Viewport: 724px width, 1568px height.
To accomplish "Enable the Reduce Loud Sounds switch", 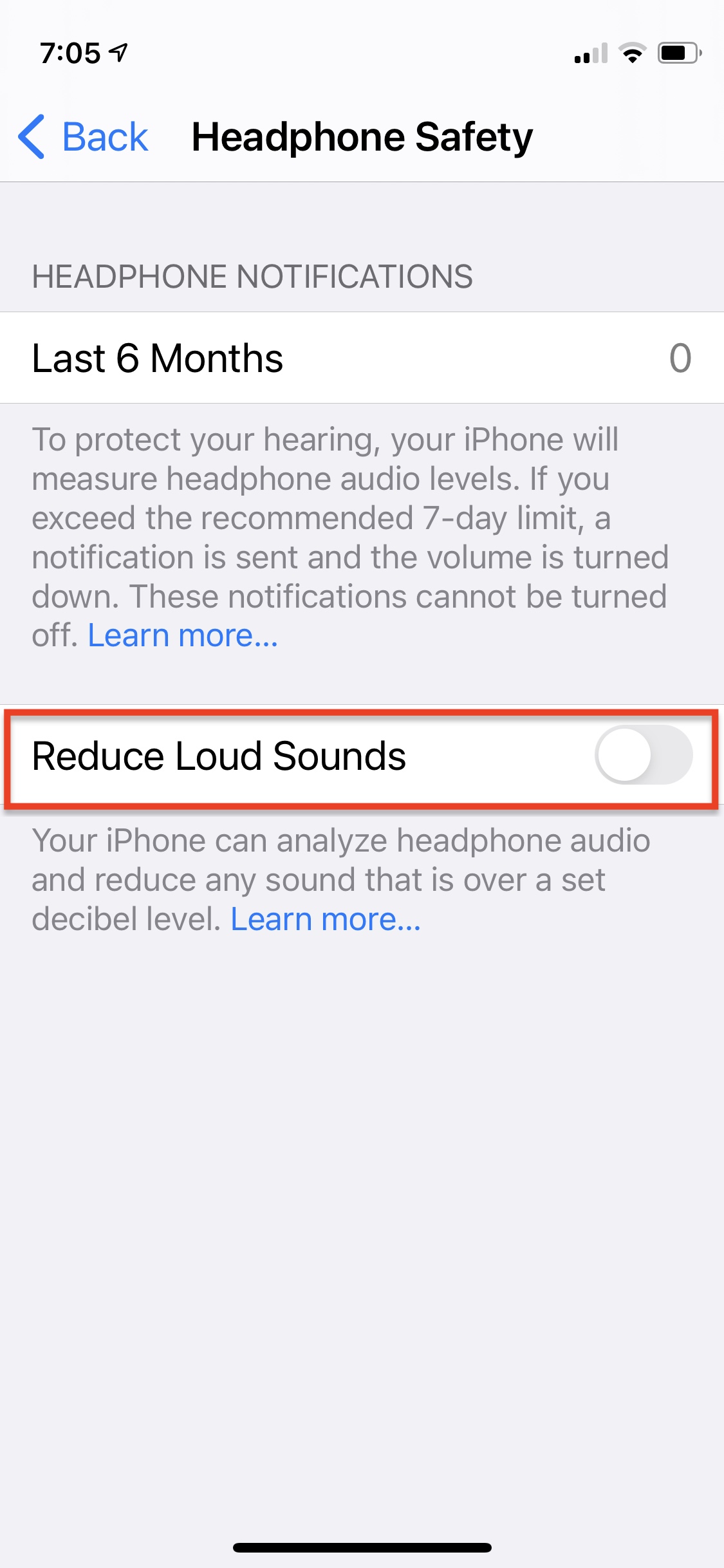I will coord(644,755).
